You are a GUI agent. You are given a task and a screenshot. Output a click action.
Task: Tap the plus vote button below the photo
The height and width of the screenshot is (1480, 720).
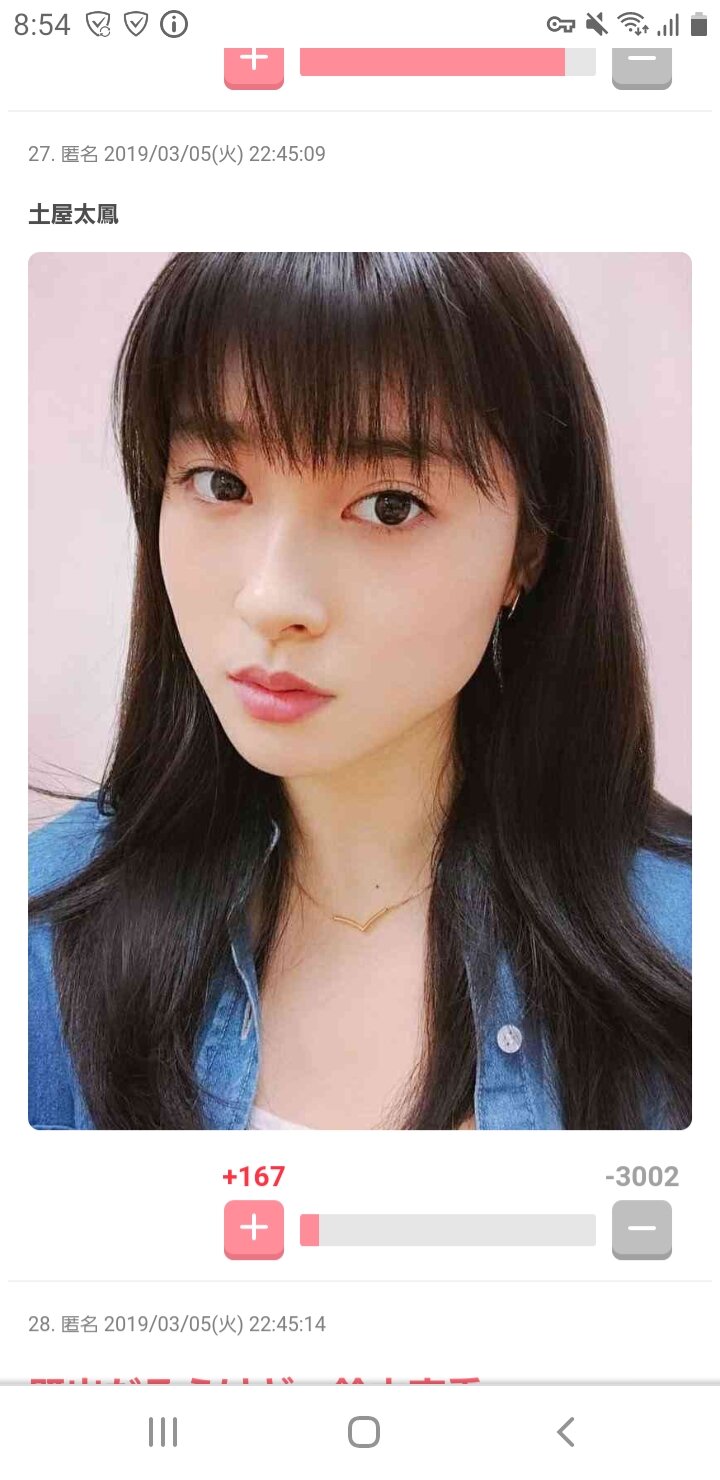click(x=253, y=1229)
